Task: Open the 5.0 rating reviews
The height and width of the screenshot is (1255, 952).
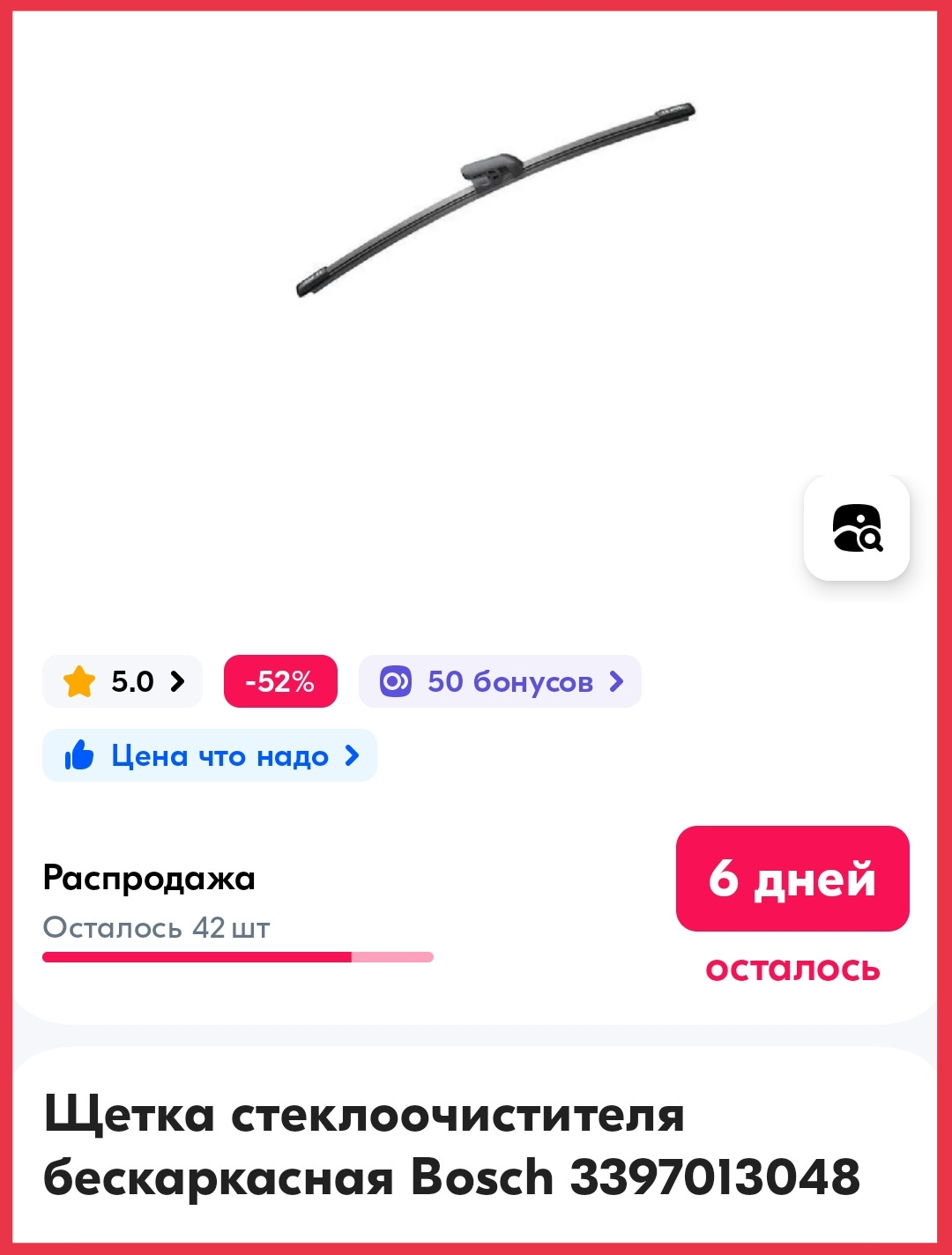Action: pyautogui.click(x=123, y=681)
